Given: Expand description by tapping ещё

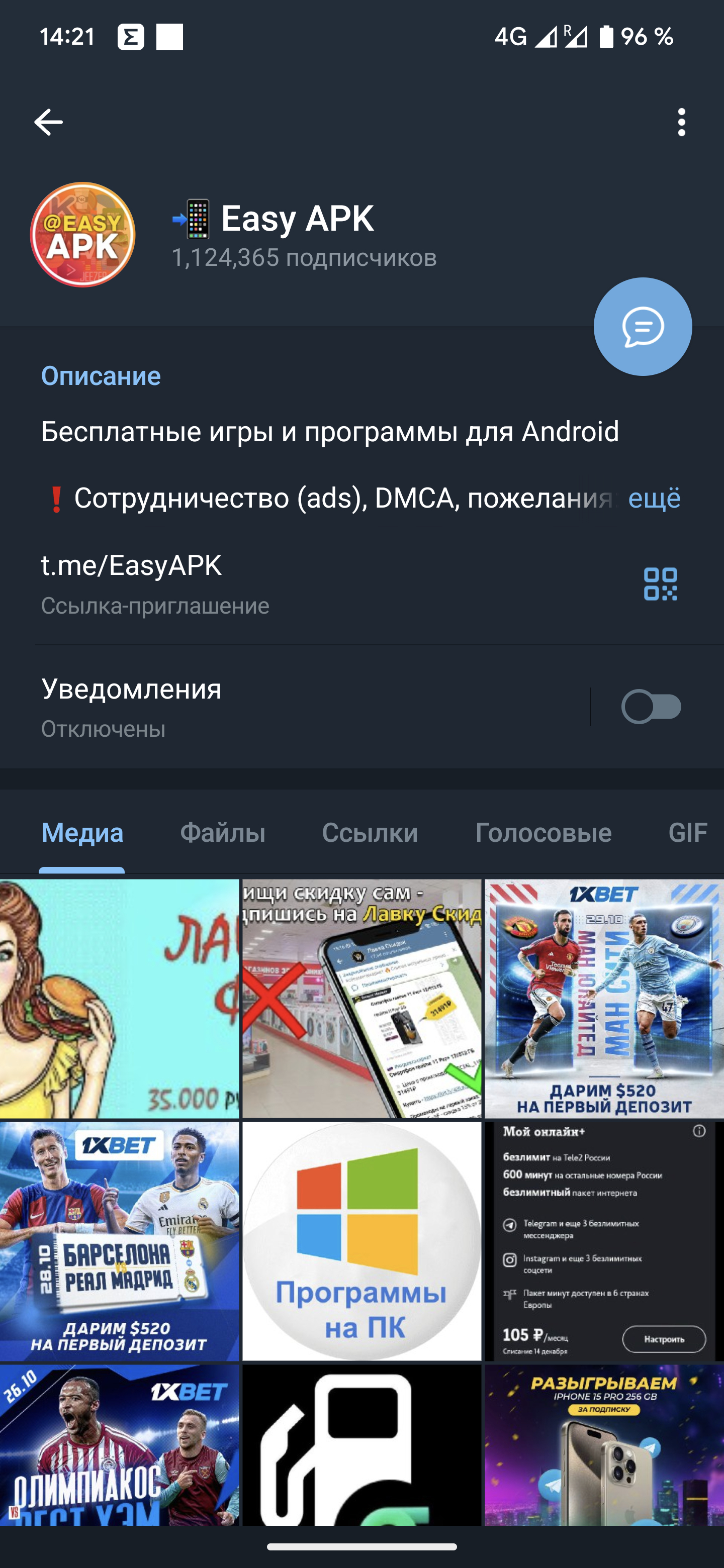Looking at the screenshot, I should (654, 499).
